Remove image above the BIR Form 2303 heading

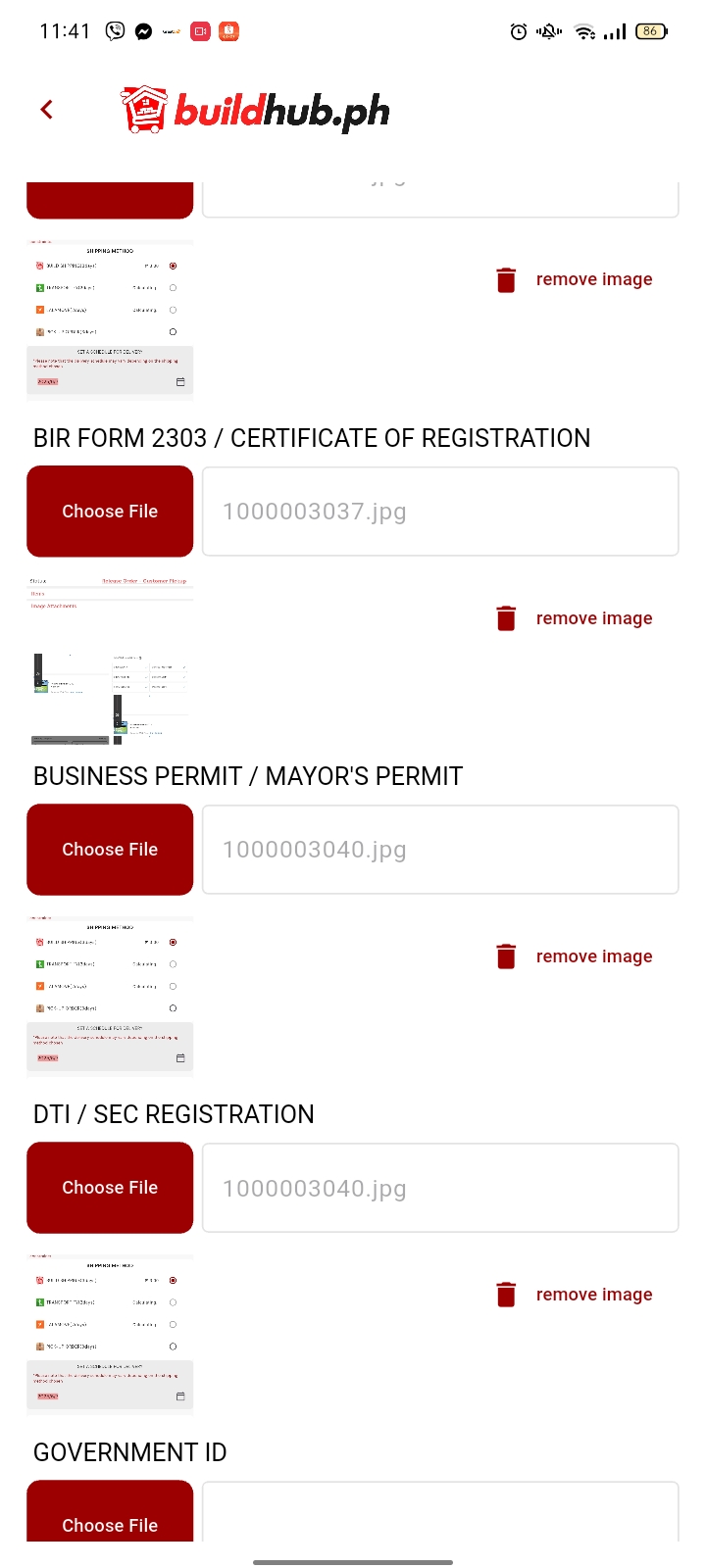coord(575,280)
